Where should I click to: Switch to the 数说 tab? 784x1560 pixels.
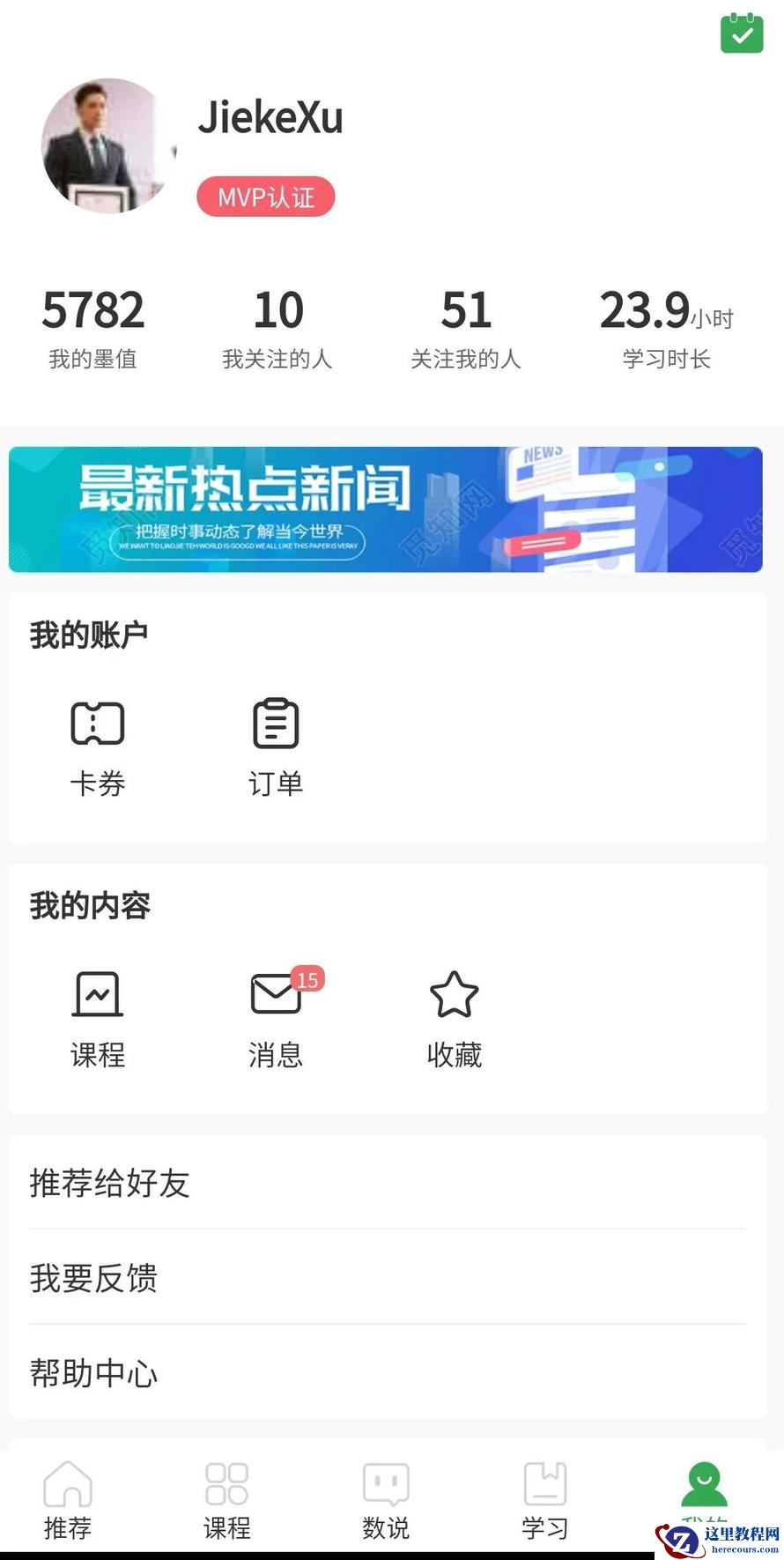click(386, 1500)
